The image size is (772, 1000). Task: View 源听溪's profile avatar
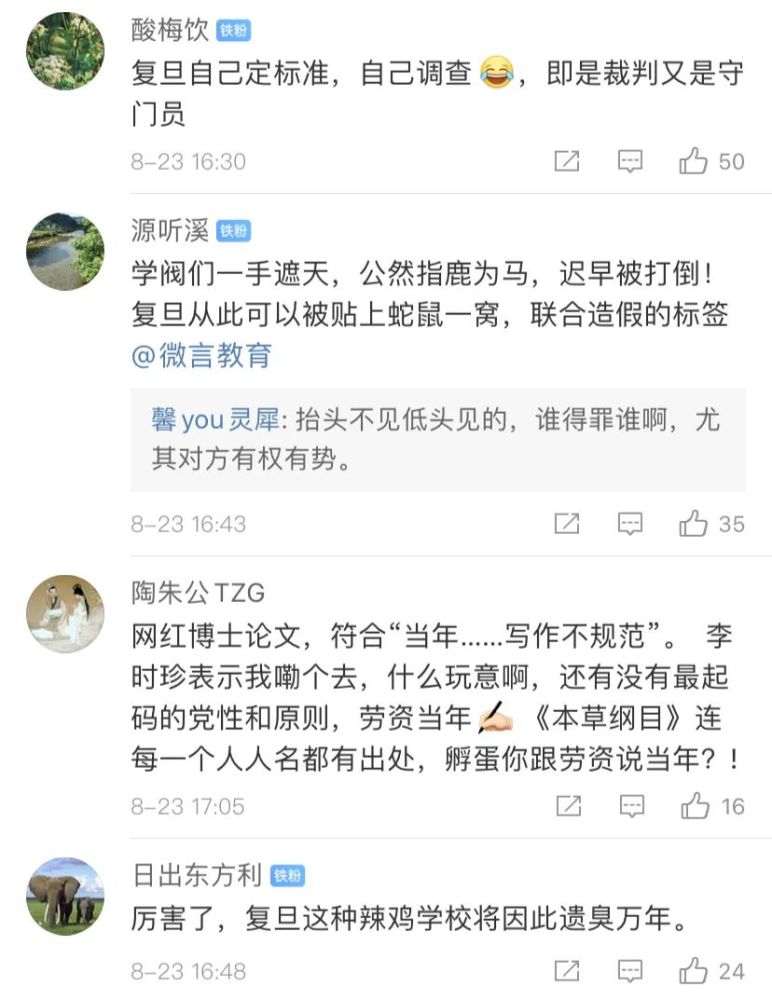65,251
